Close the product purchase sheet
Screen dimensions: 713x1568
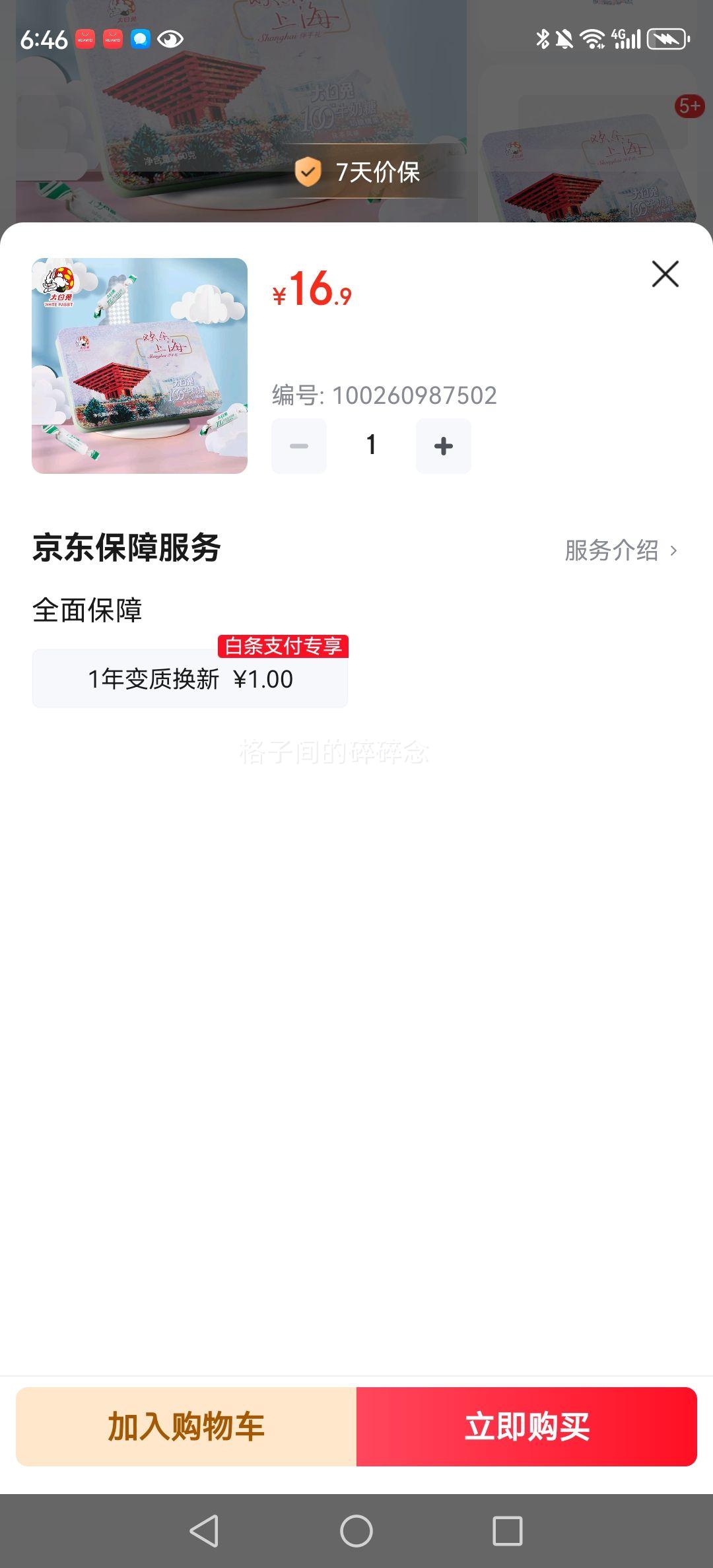point(664,274)
